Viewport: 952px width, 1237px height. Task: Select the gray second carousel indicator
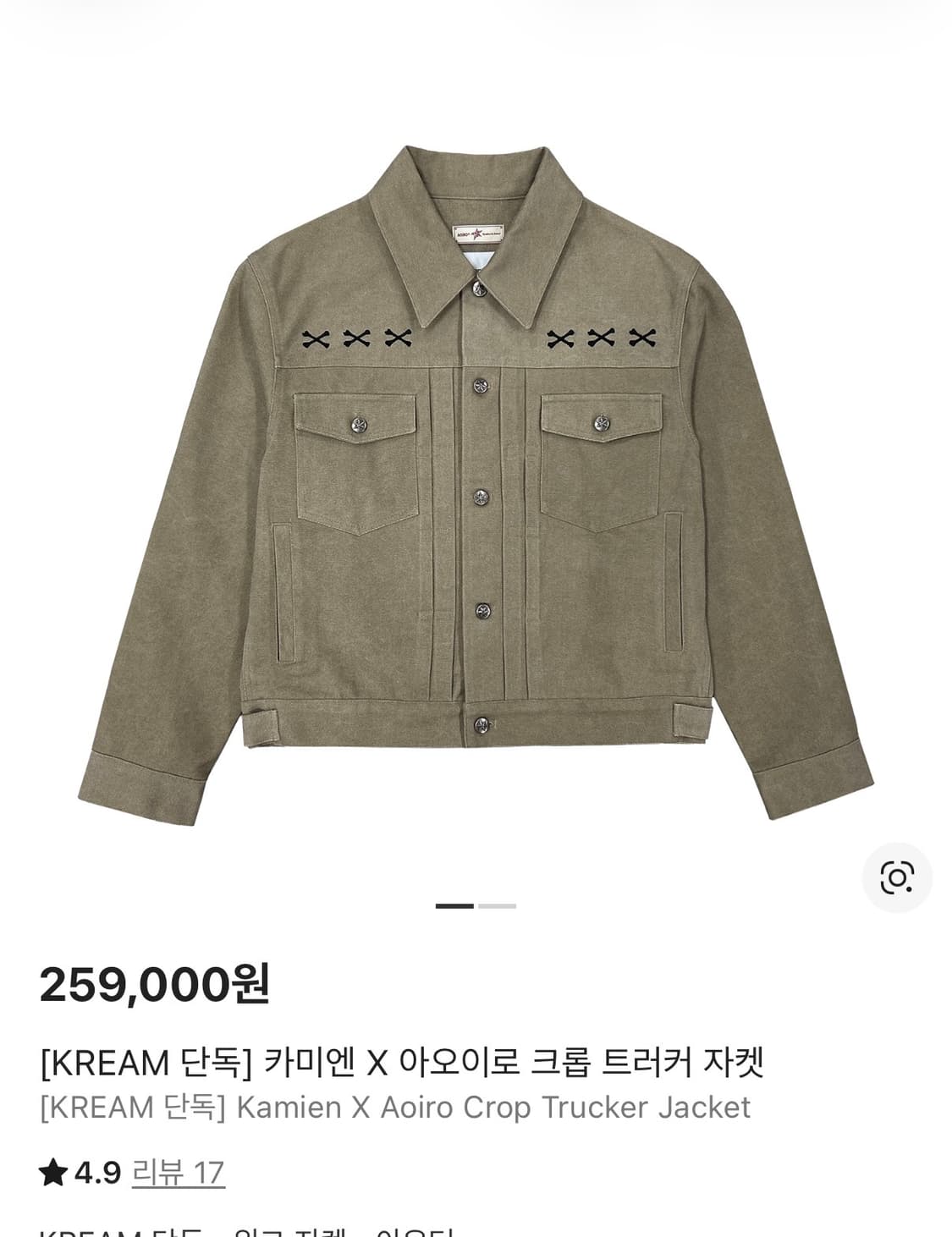coord(498,905)
